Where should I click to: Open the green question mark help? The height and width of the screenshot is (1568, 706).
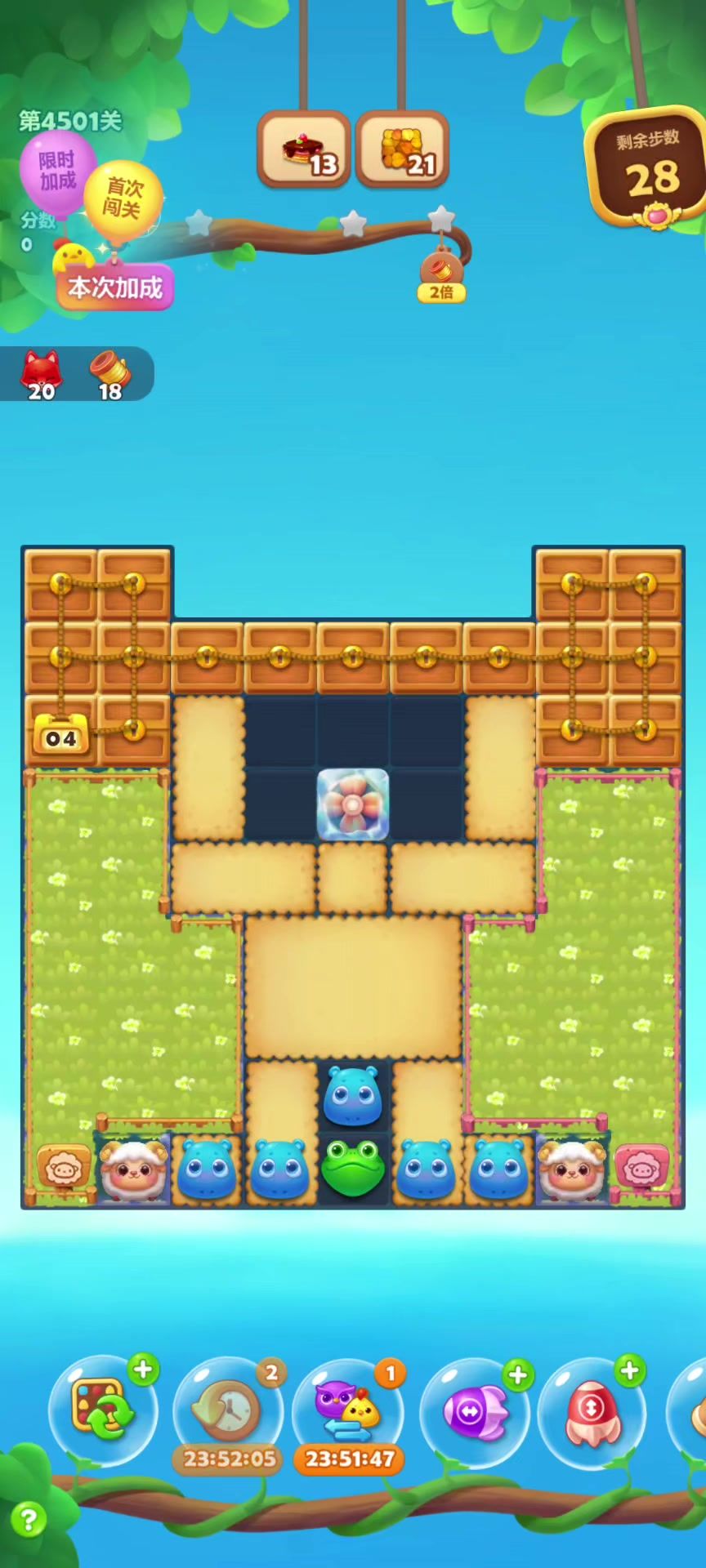[29, 1521]
